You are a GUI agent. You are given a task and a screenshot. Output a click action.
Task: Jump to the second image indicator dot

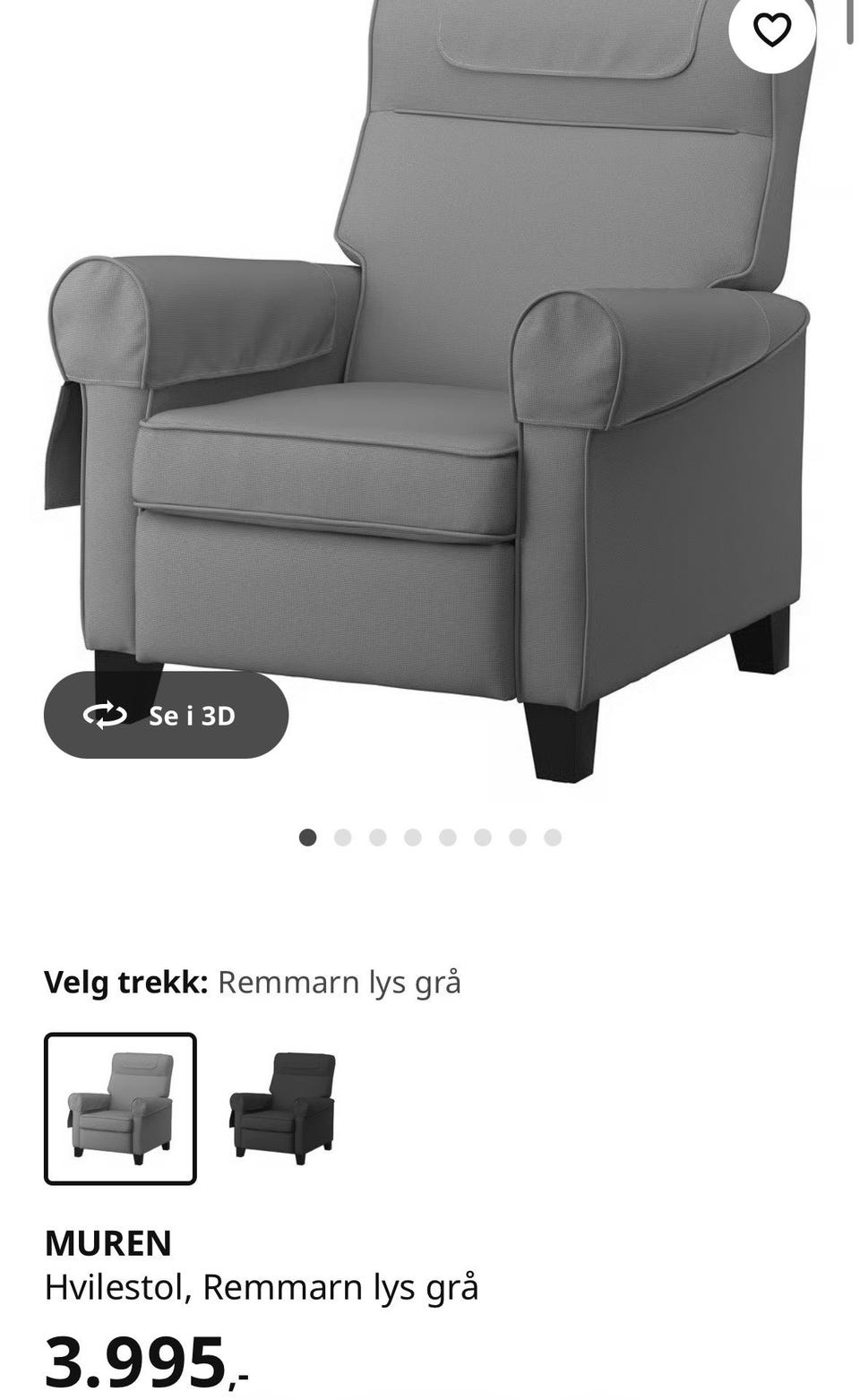342,837
